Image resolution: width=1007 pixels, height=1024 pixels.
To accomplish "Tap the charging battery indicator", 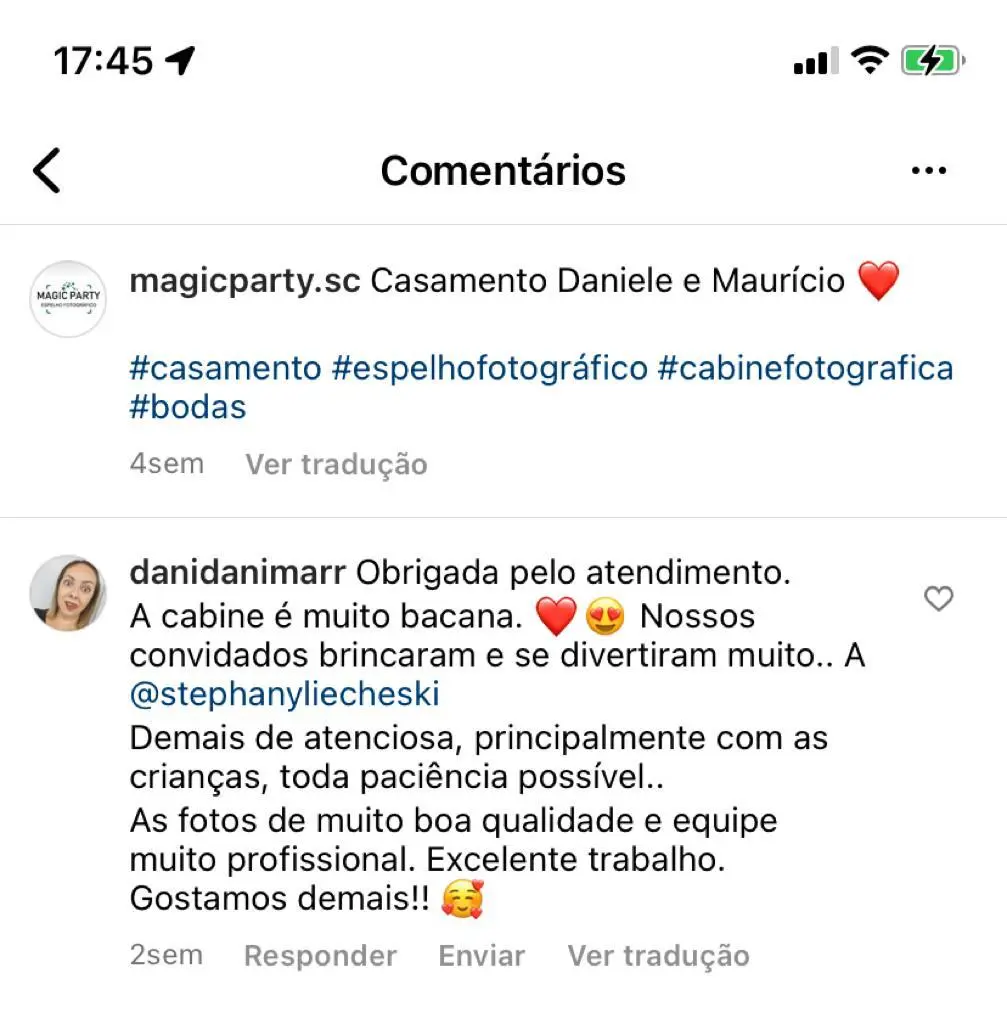I will coord(931,60).
